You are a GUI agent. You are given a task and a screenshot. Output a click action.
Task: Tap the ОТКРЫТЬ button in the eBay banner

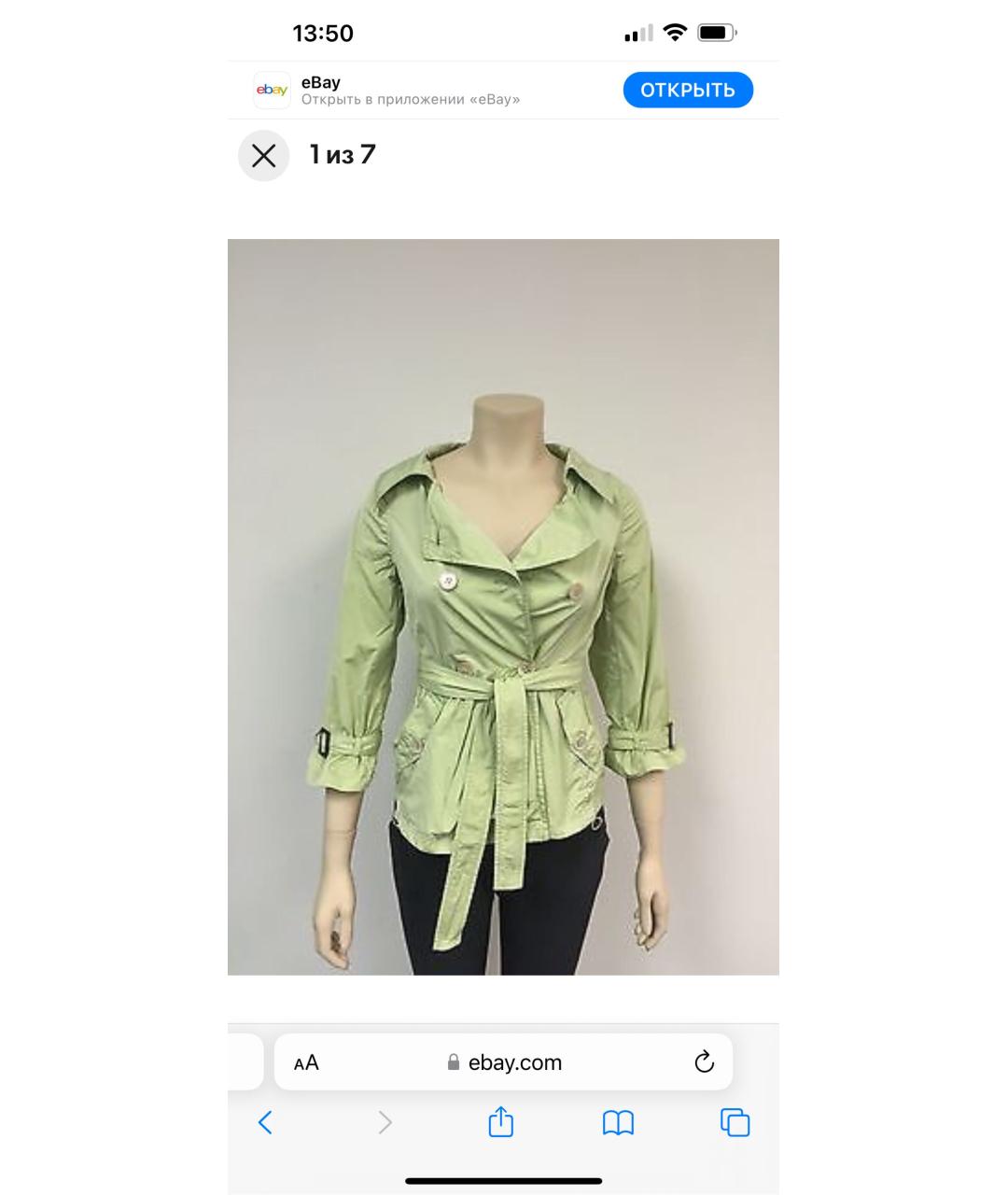point(688,91)
